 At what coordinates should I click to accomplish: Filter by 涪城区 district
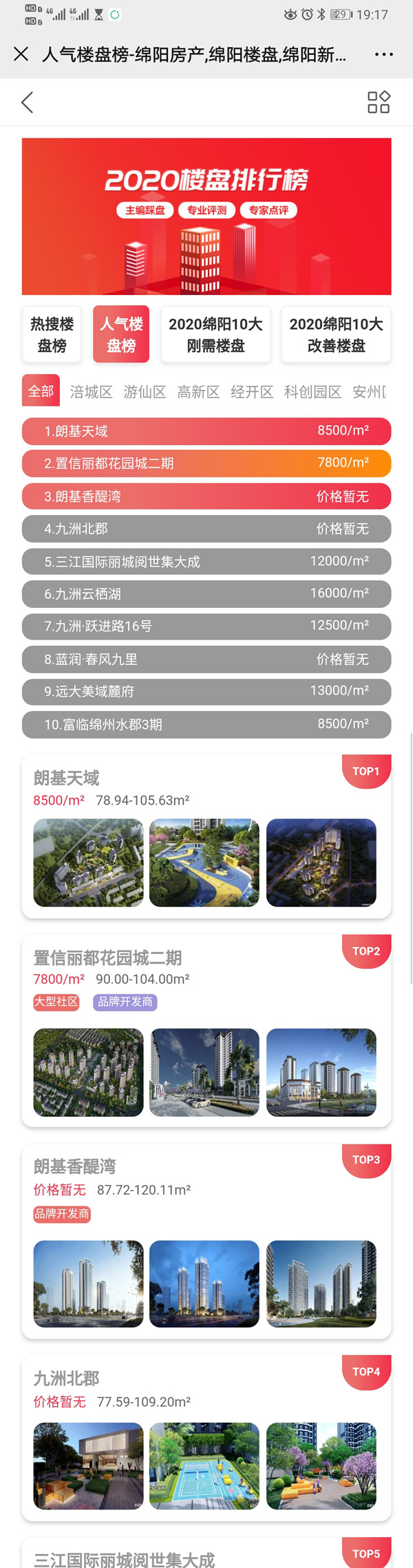[x=91, y=392]
